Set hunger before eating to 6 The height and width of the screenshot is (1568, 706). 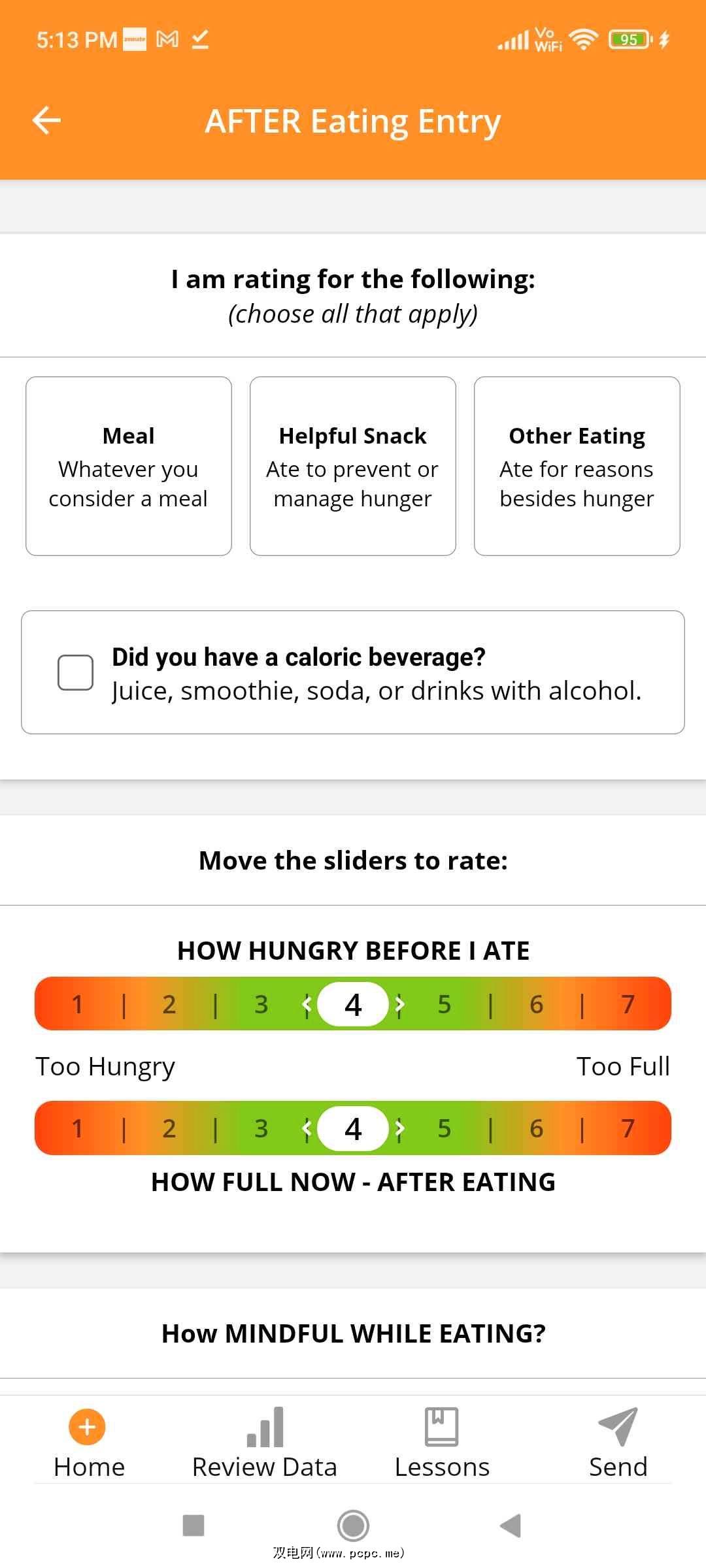pyautogui.click(x=536, y=1004)
